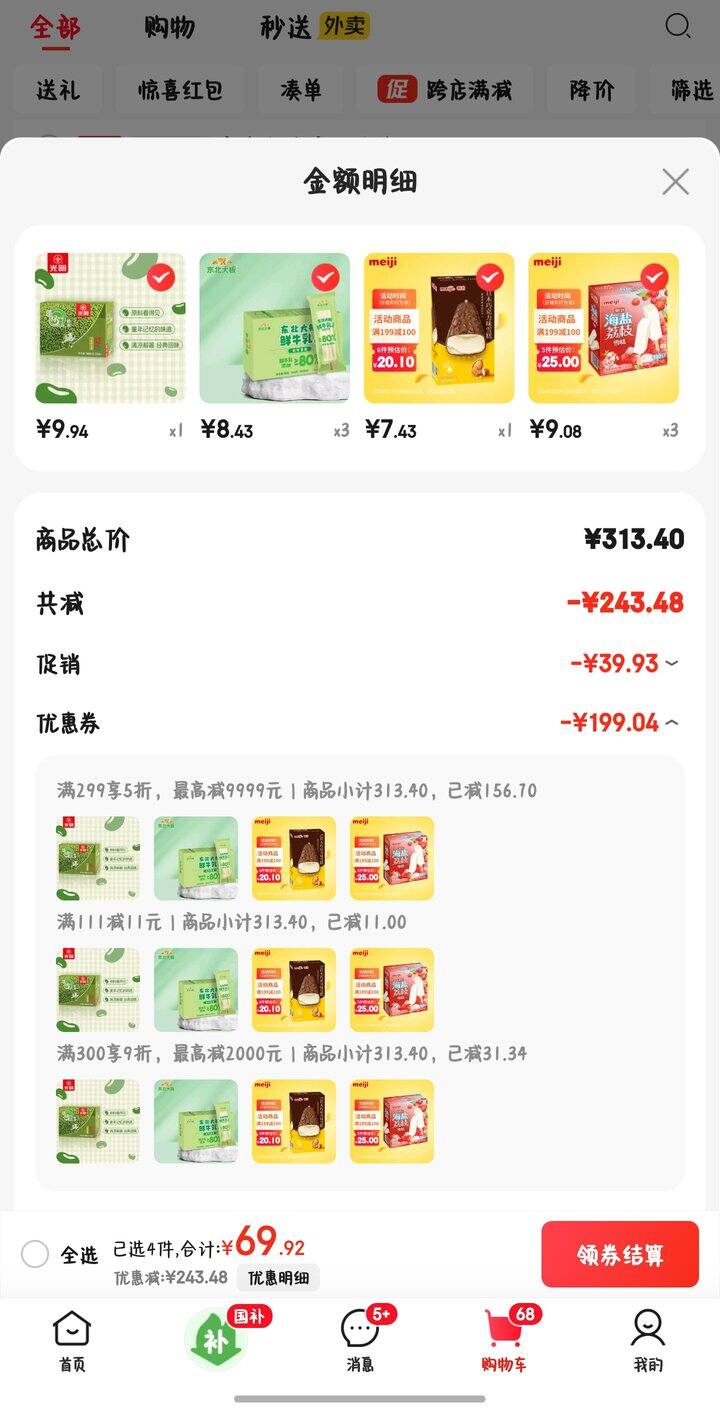Tap the ¥9.08 meiji 海盐荔枝 product thumbnail
The image size is (720, 1412).
click(604, 329)
